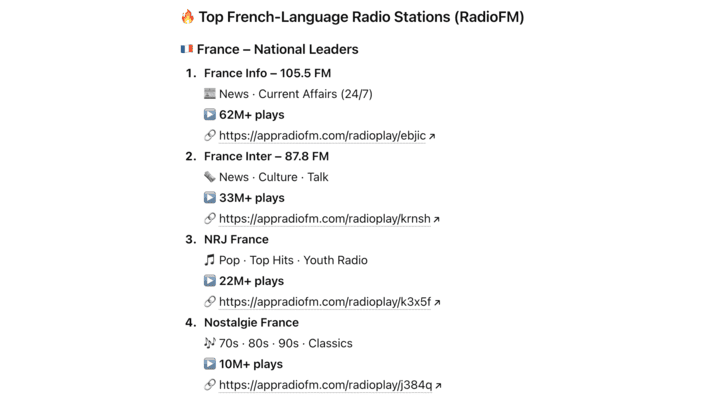The width and height of the screenshot is (706, 400).
Task: Visit the Nostalgie France radioplay/j384q link
Action: tap(325, 385)
